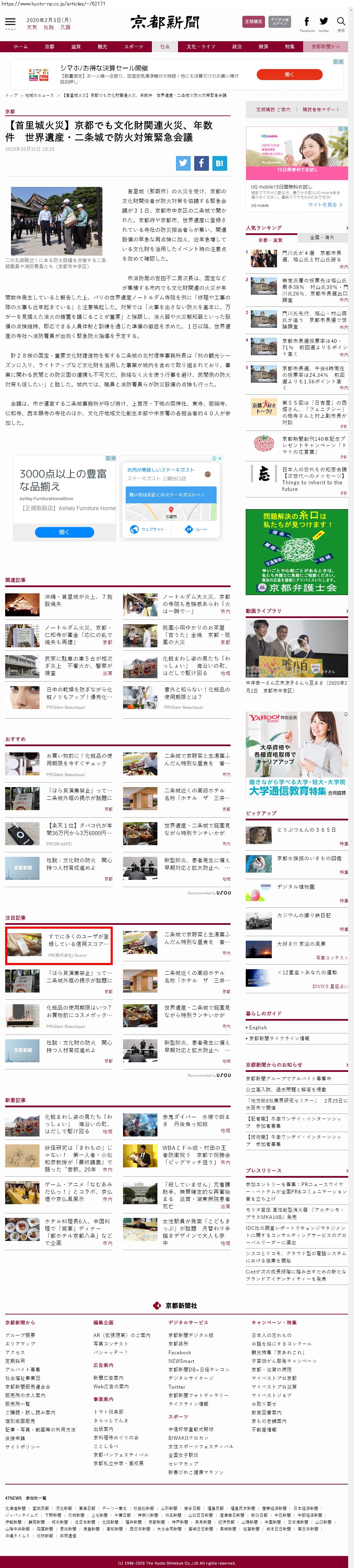Open related article 沖縄・首里城が炎上

click(78, 600)
